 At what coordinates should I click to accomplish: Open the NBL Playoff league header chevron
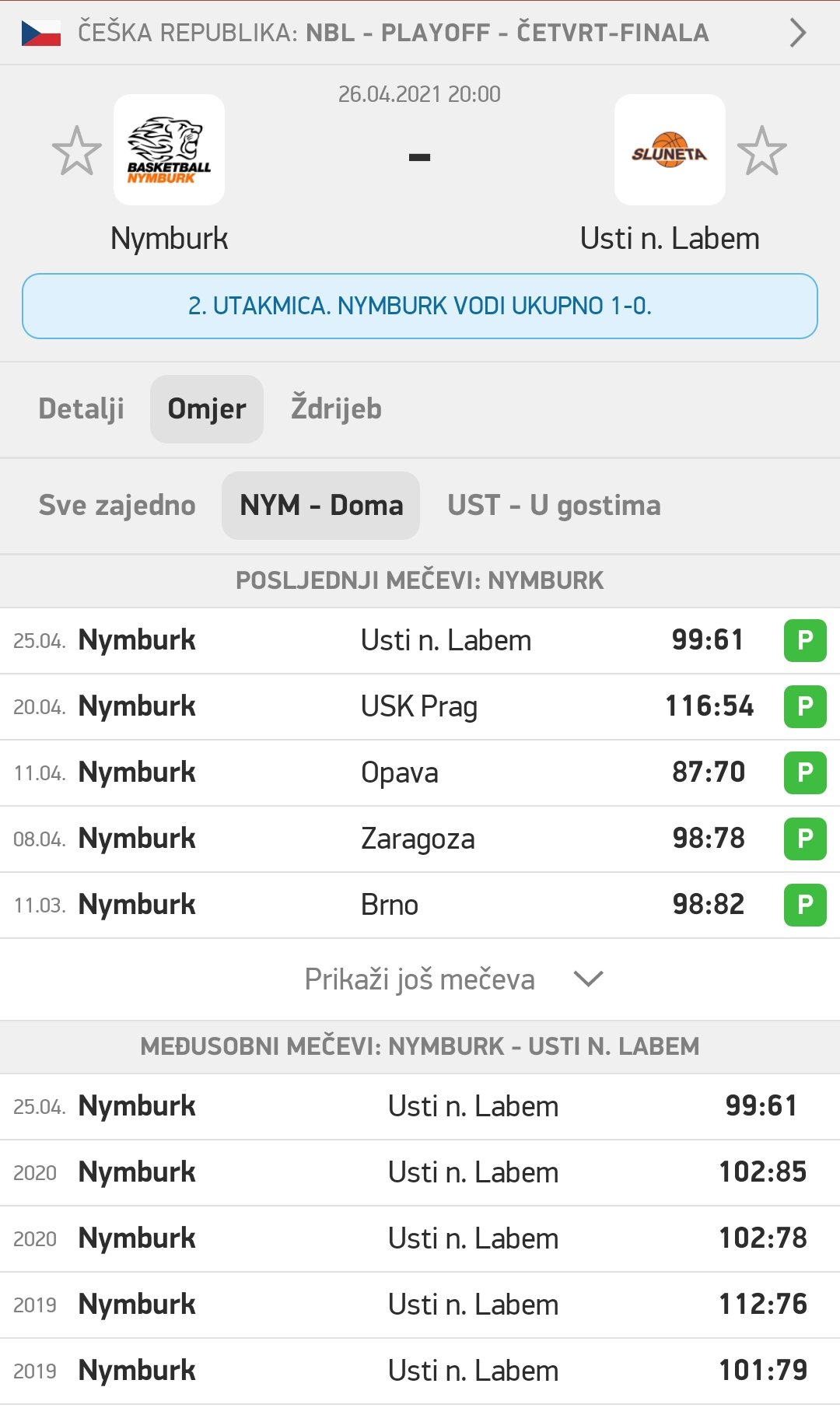(x=798, y=33)
